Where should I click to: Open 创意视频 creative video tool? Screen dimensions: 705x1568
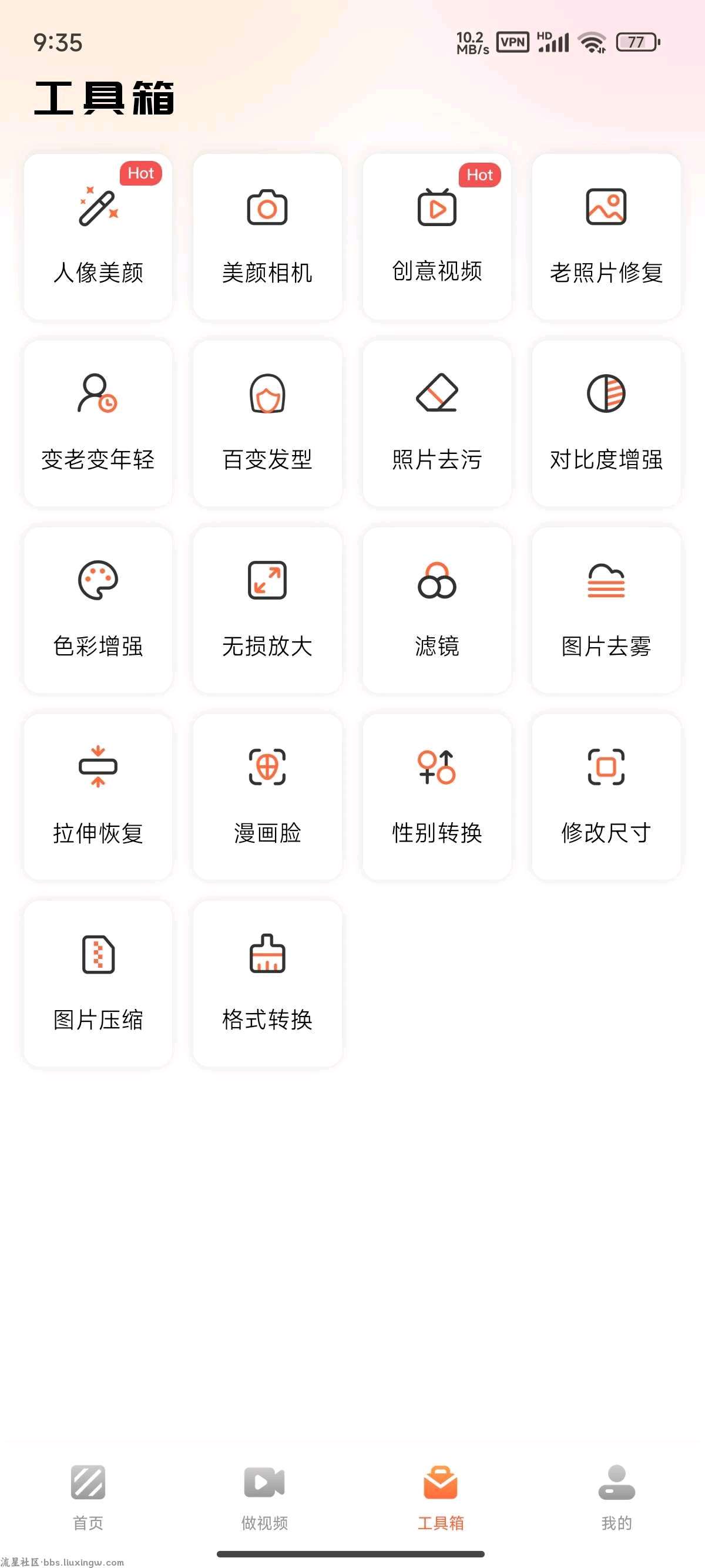click(437, 236)
